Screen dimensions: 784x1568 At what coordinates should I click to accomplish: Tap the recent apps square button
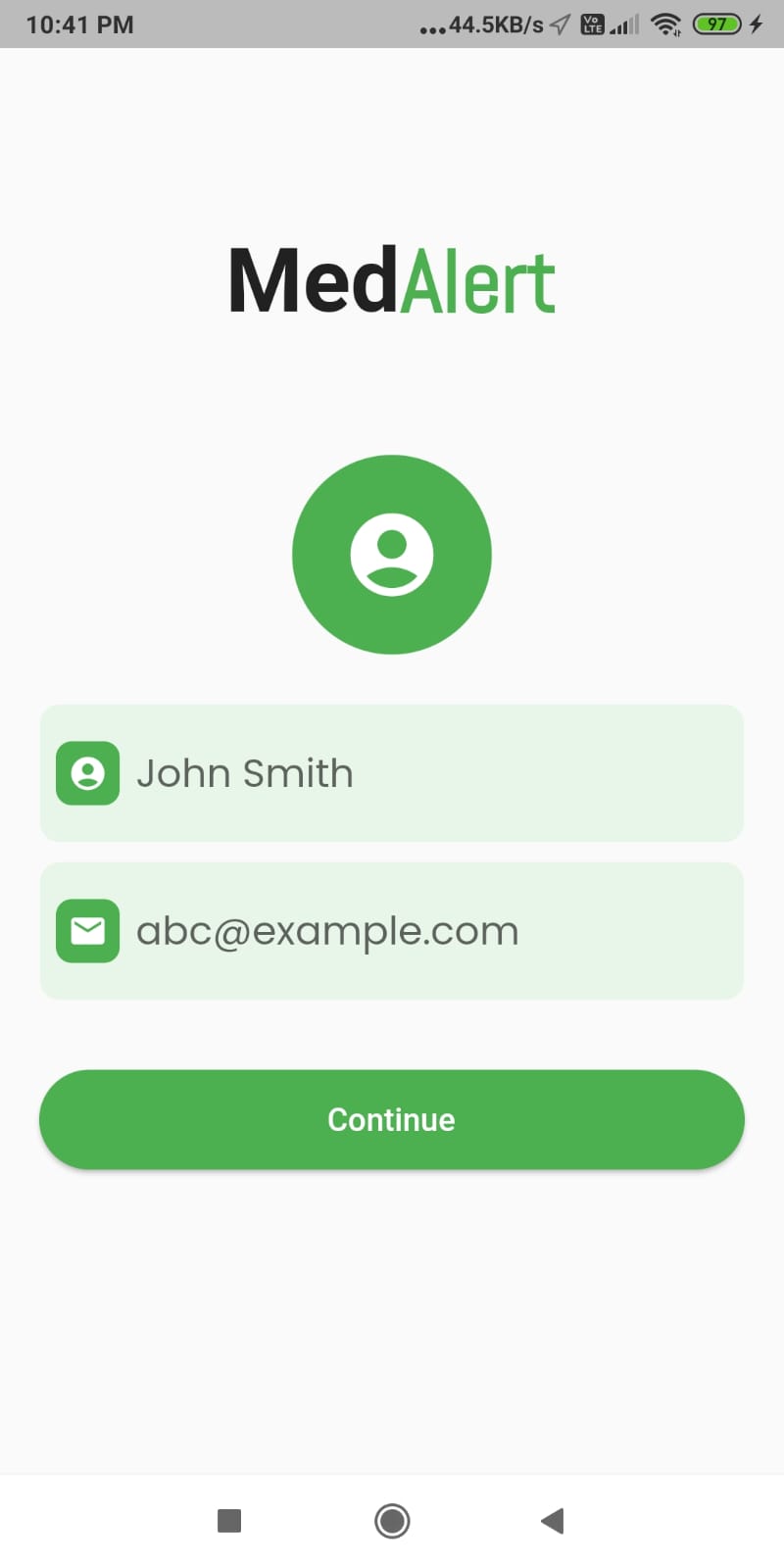point(229,1520)
